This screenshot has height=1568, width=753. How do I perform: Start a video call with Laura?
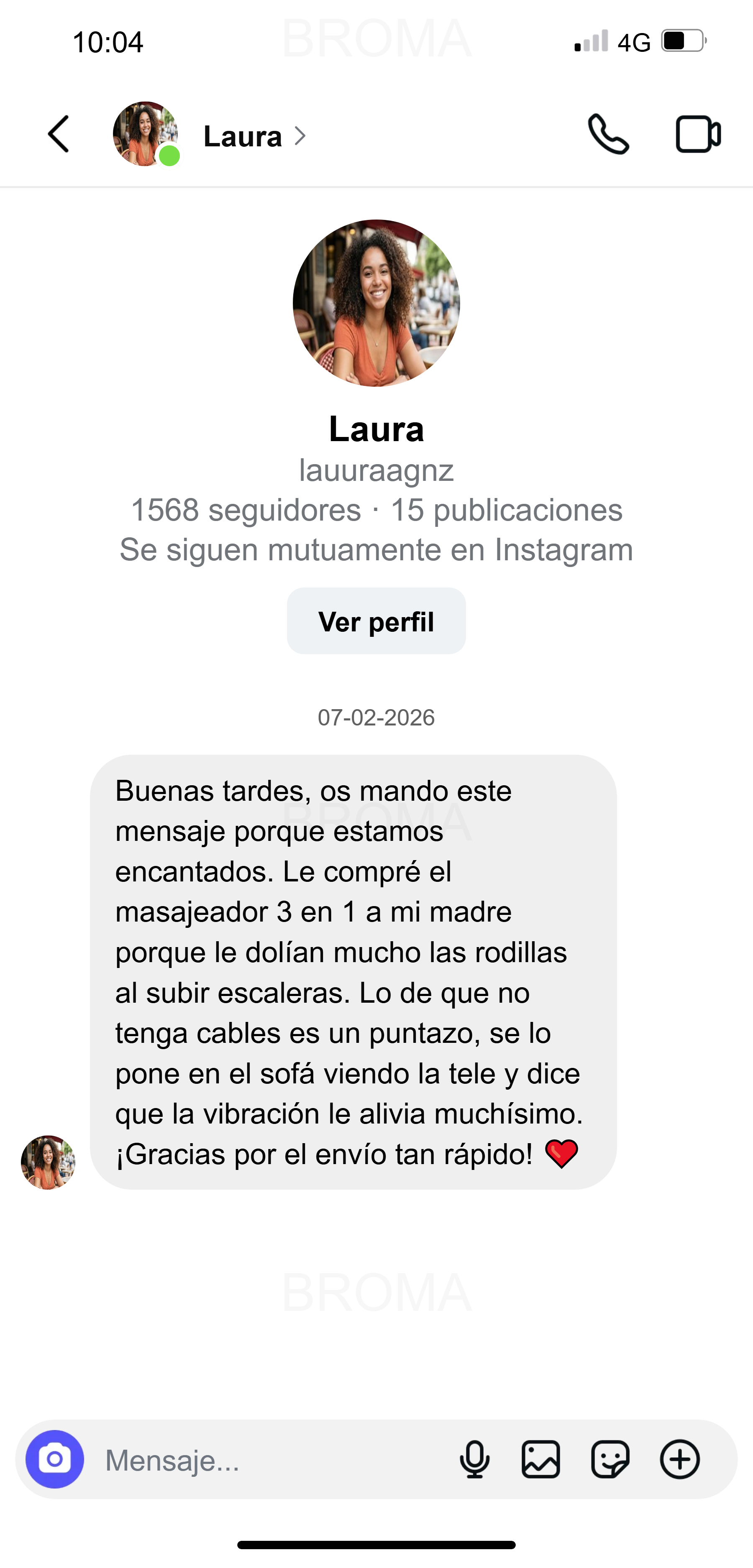[x=698, y=134]
